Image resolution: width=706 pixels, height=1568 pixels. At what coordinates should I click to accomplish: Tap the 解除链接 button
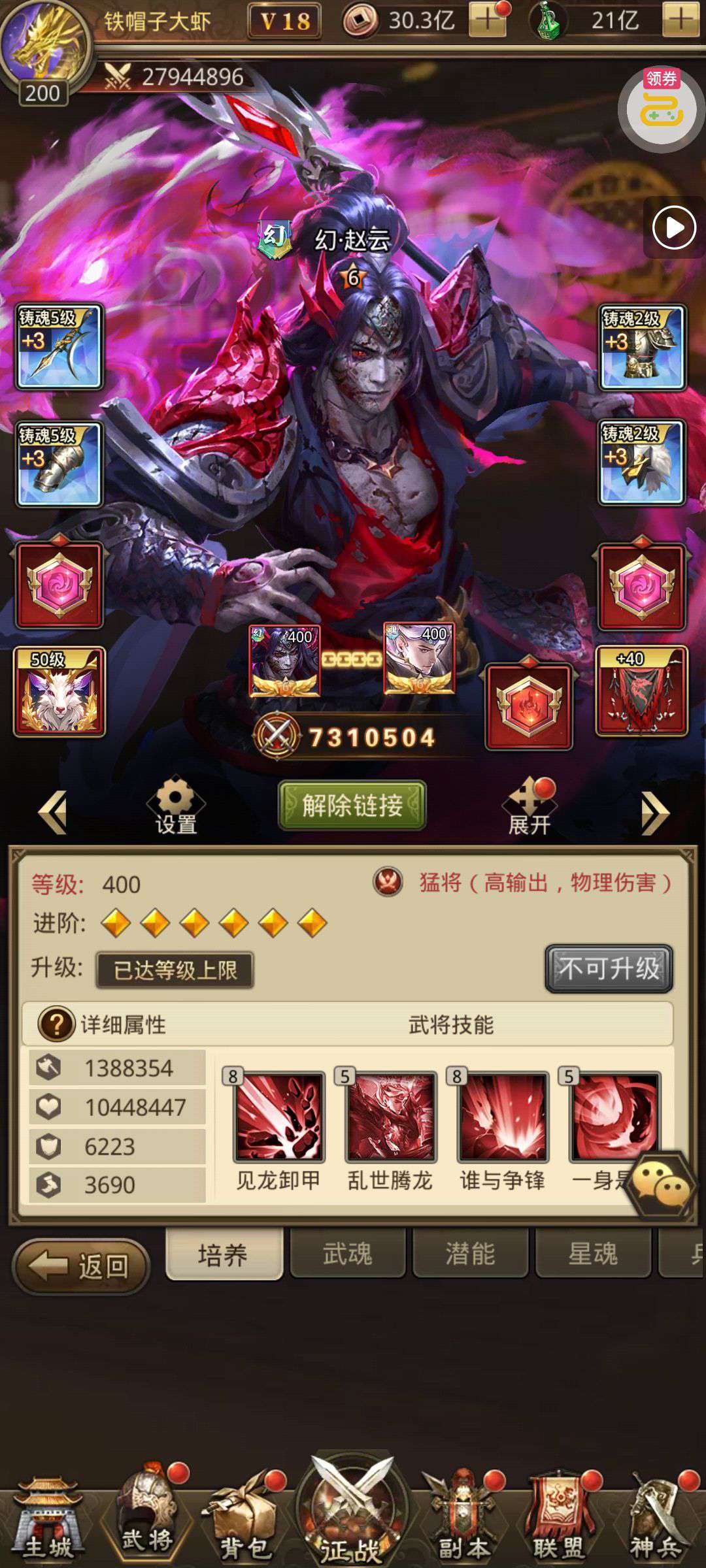tap(352, 805)
